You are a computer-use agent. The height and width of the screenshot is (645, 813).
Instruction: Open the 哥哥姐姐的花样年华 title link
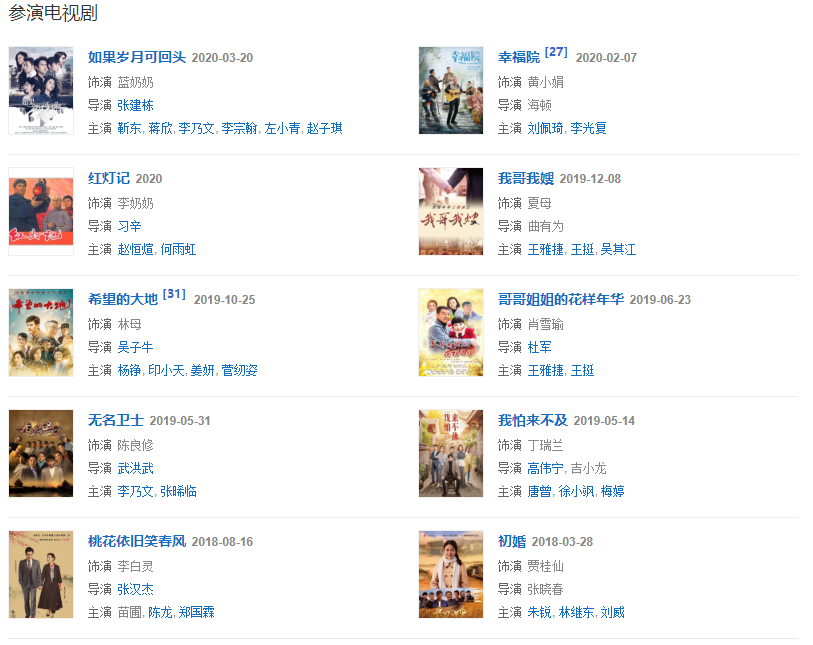pos(560,299)
